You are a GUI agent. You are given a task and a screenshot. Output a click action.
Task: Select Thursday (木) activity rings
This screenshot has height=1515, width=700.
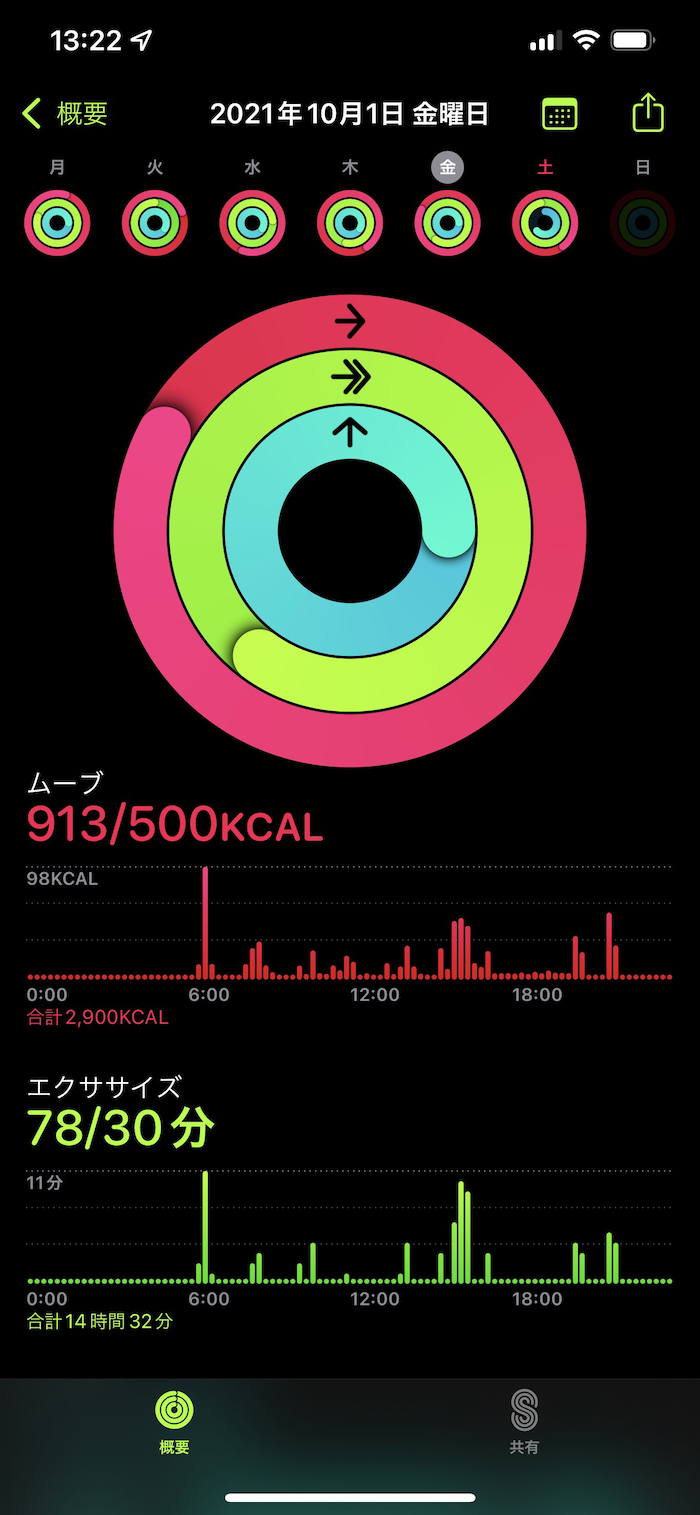pos(350,222)
